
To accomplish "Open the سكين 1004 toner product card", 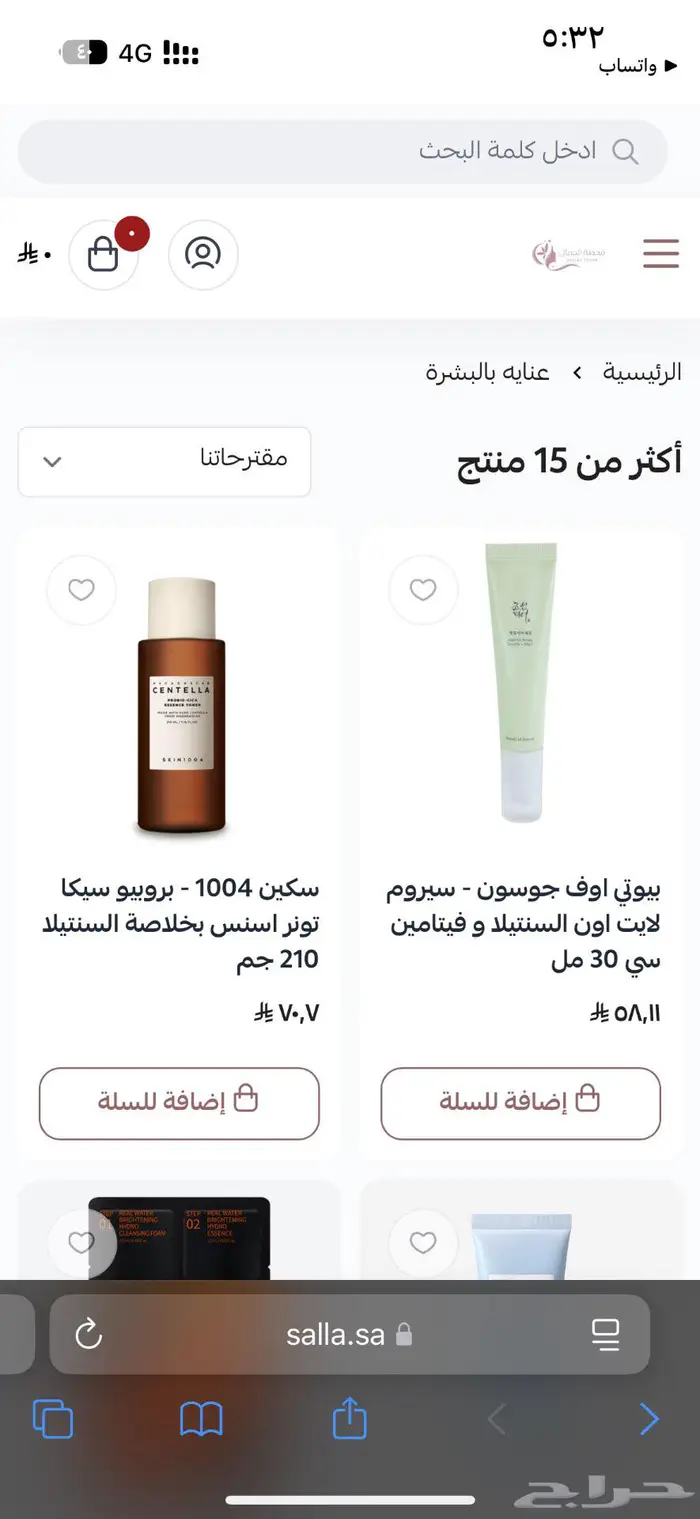I will pyautogui.click(x=180, y=924).
